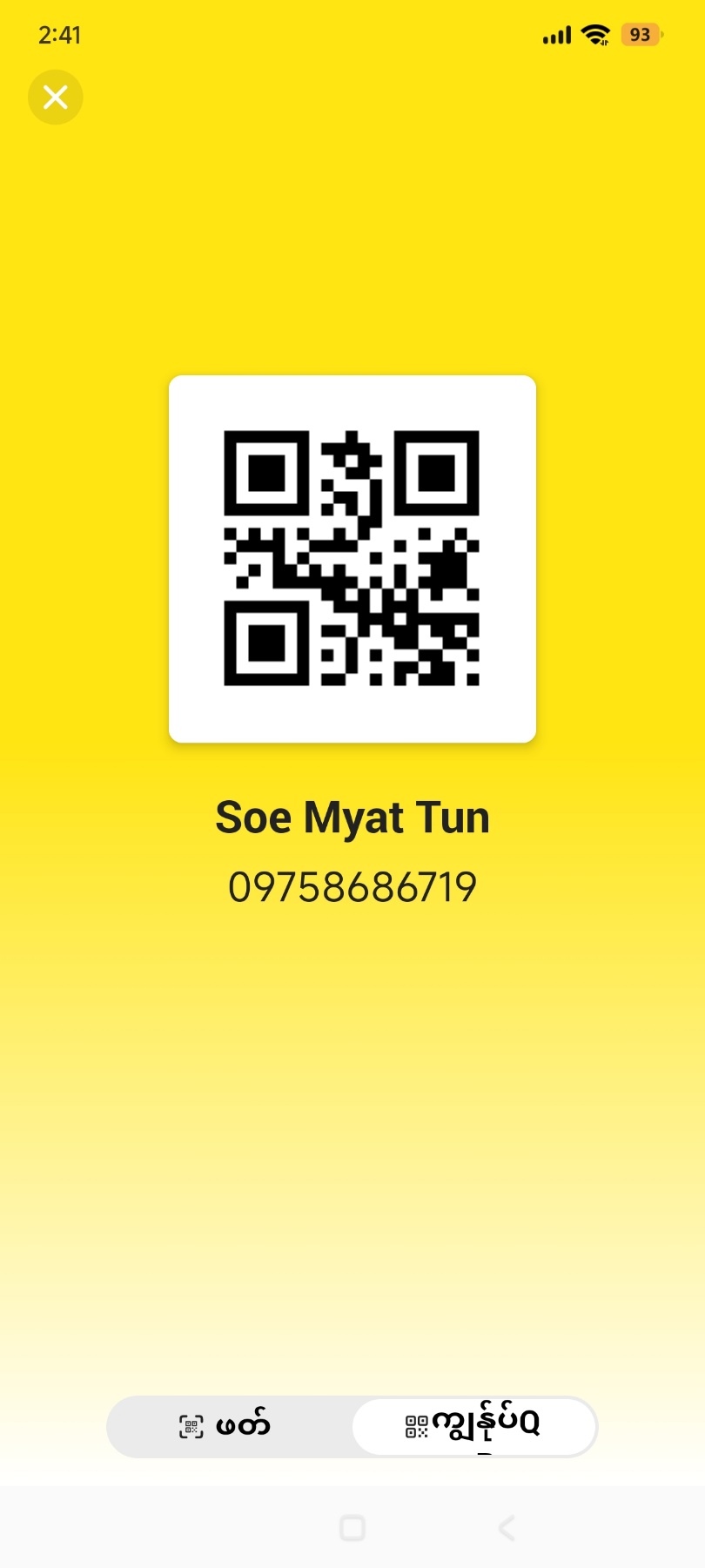Go back using system back arrow
This screenshot has height=1568, width=705.
click(506, 1528)
